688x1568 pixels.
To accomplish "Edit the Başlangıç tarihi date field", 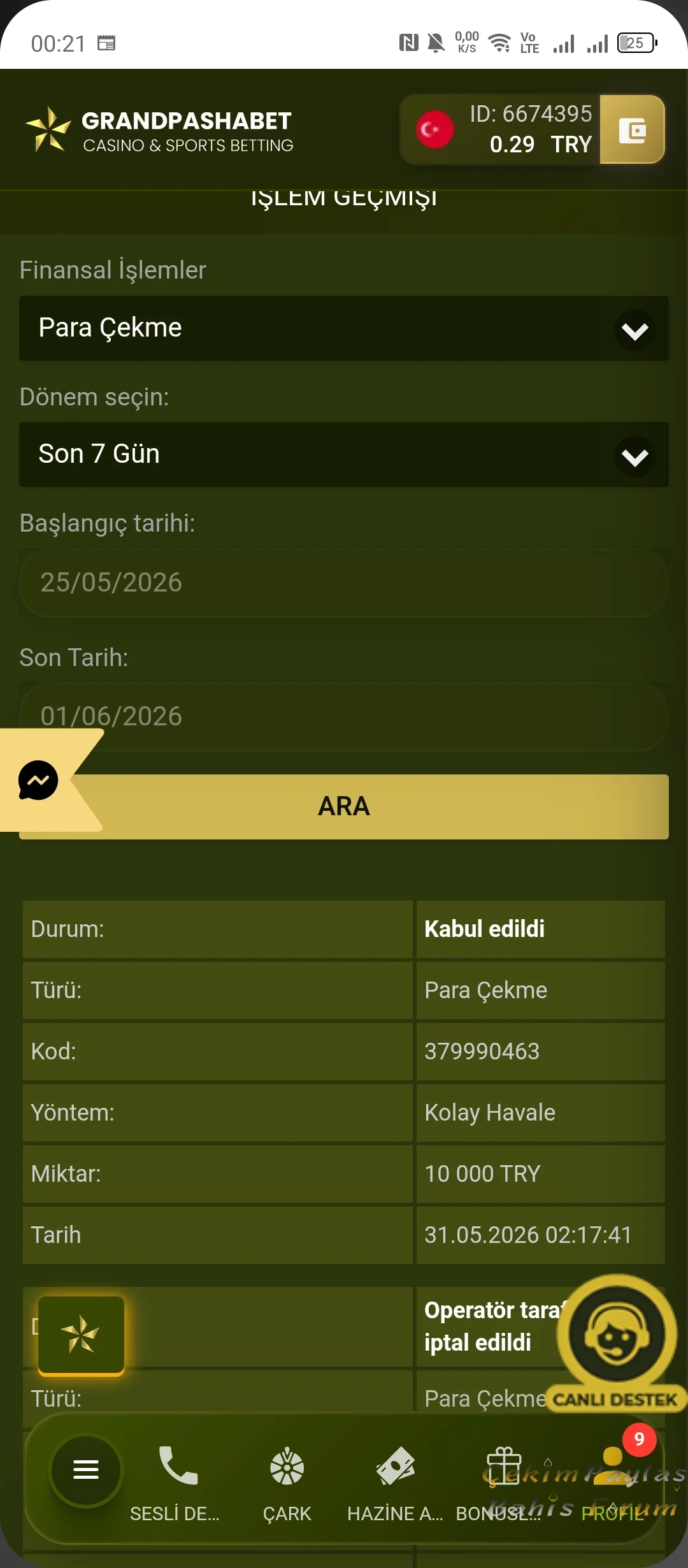I will pyautogui.click(x=344, y=583).
